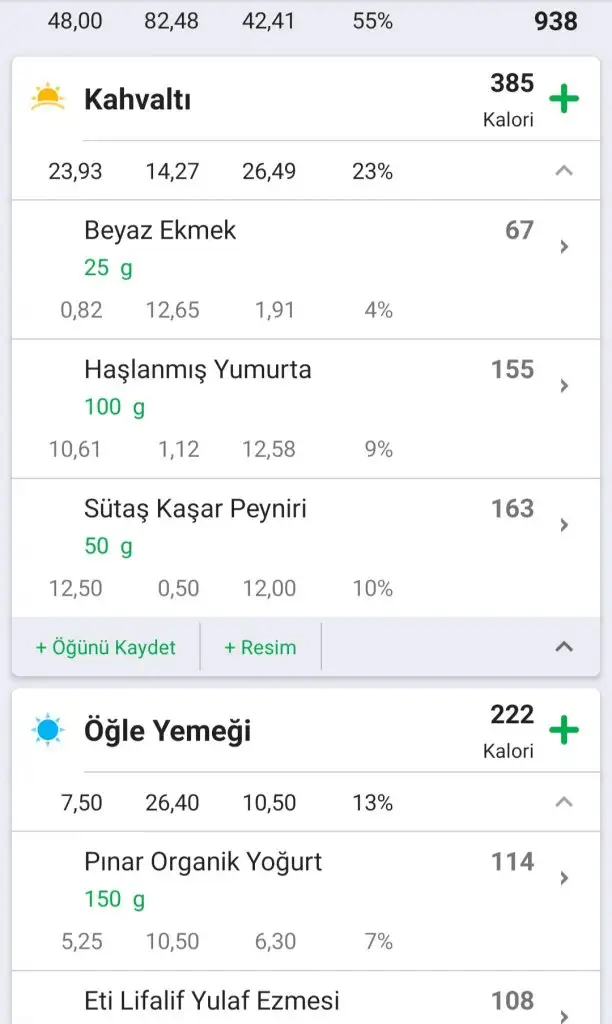Viewport: 612px width, 1024px height.
Task: Add a picture with + Resim
Action: pos(260,647)
